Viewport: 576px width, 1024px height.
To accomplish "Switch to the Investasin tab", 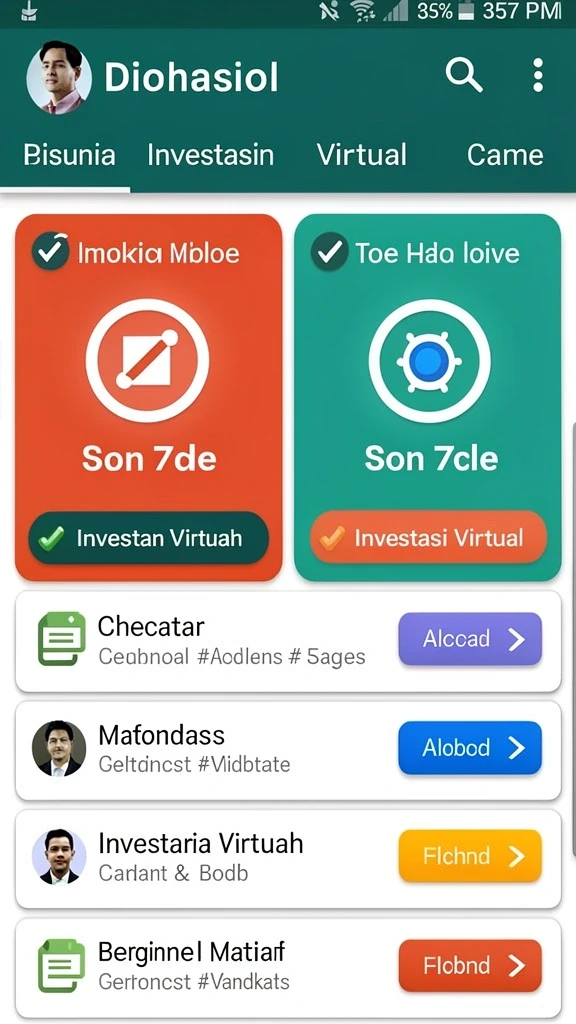I will coord(210,155).
